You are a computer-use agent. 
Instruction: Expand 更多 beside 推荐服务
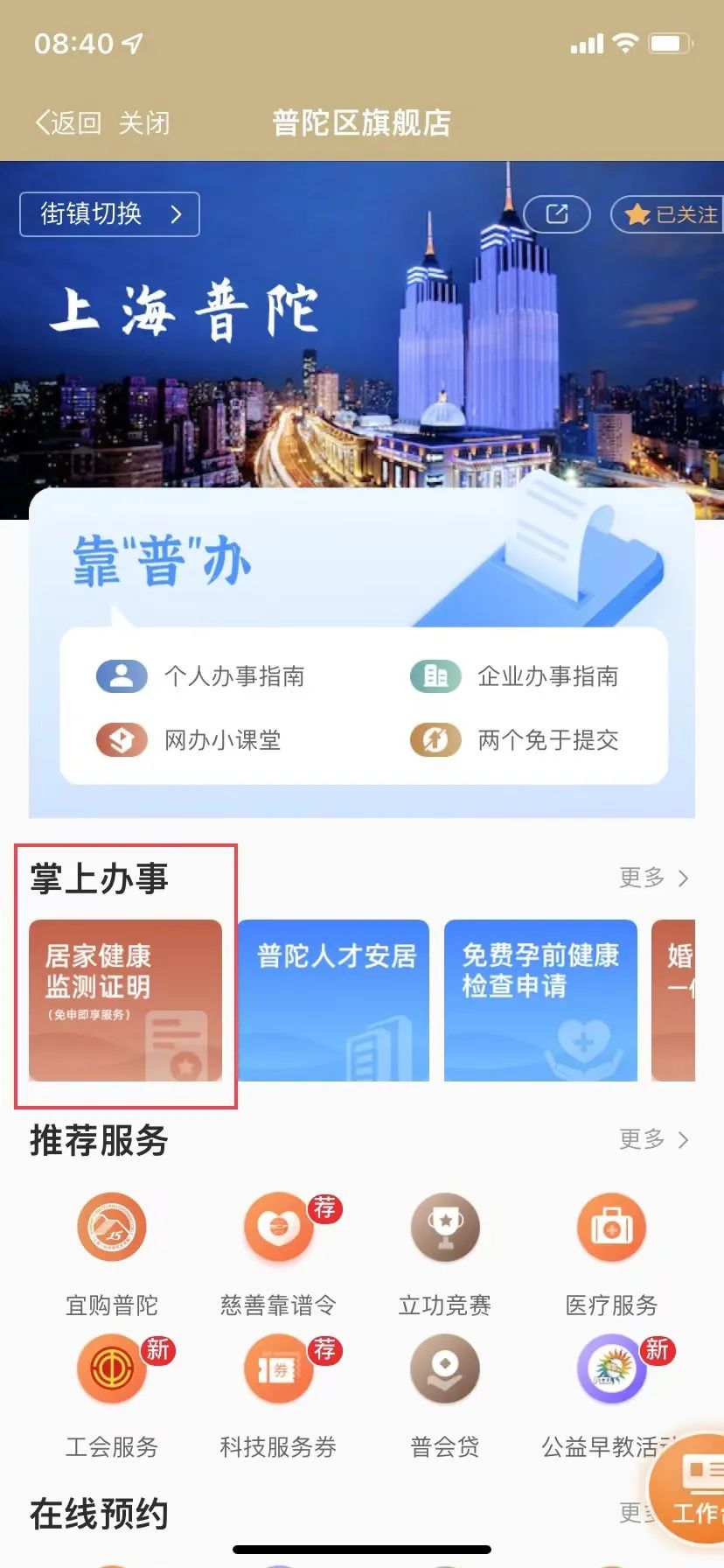[x=653, y=1139]
